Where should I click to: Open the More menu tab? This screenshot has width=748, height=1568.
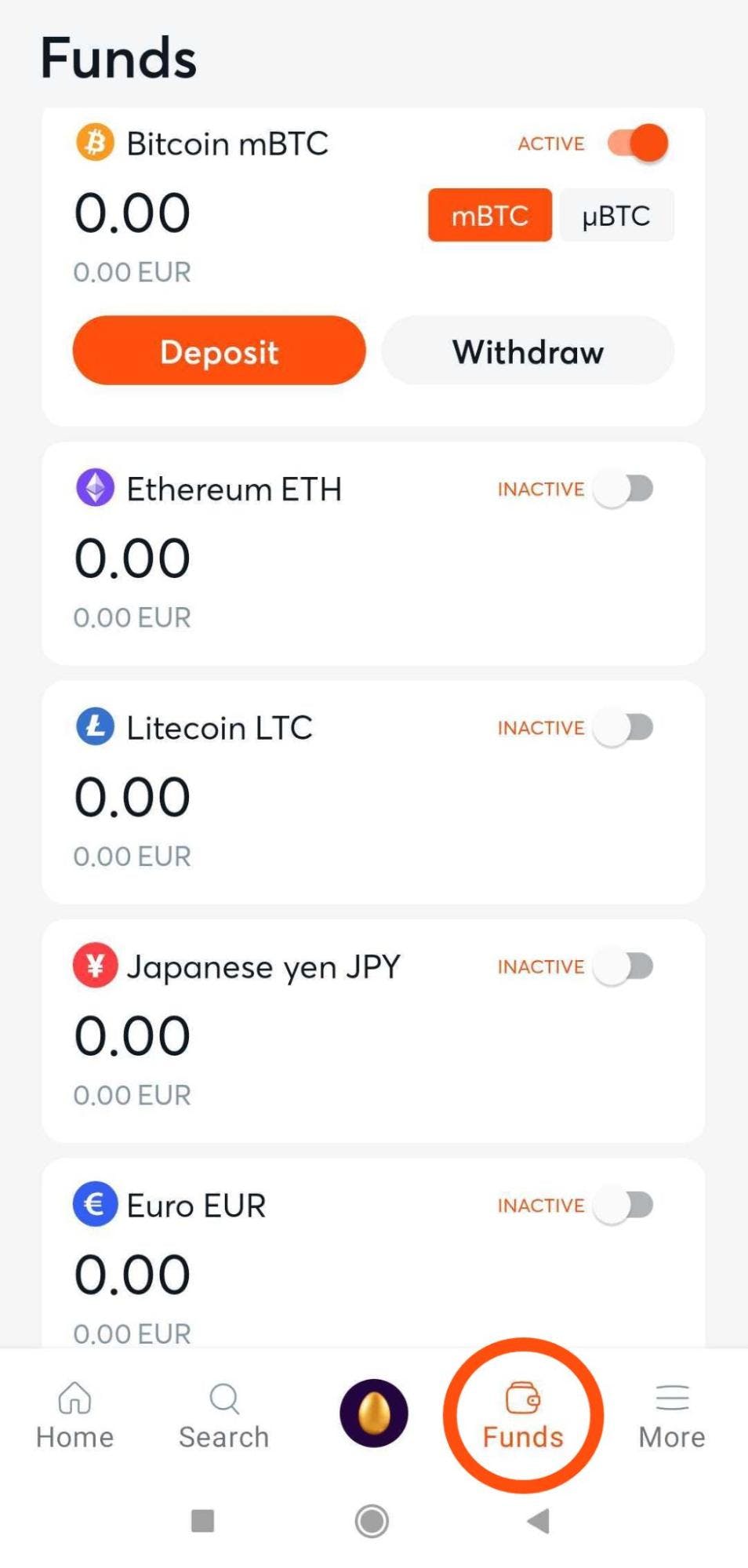tap(672, 1416)
